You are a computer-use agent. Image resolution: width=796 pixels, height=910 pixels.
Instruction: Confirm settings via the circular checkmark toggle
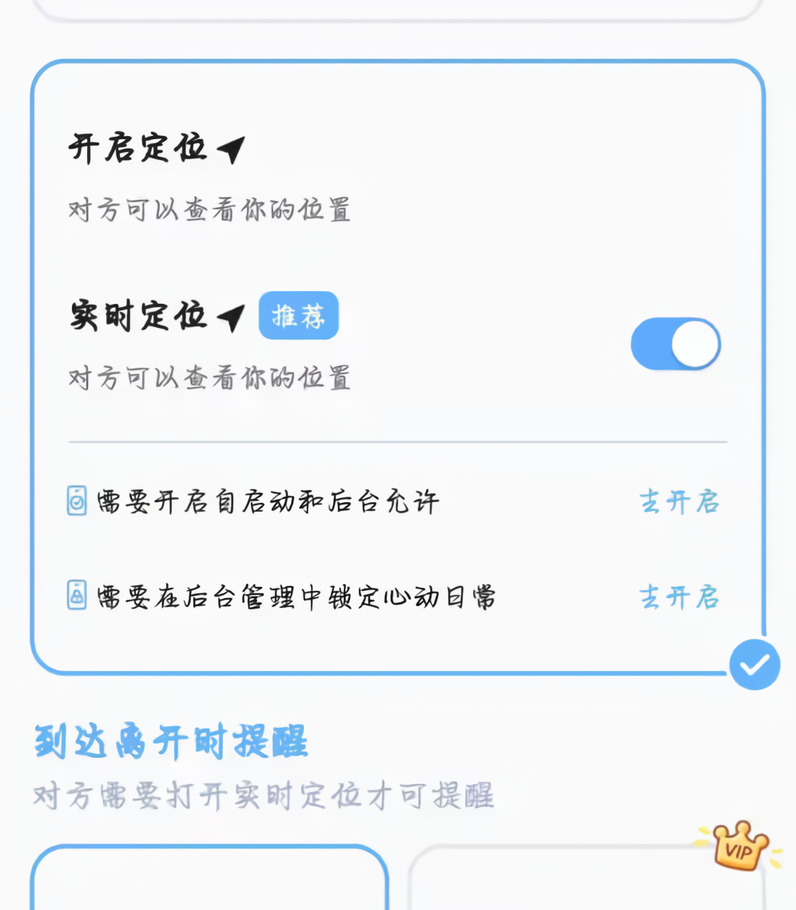click(755, 666)
